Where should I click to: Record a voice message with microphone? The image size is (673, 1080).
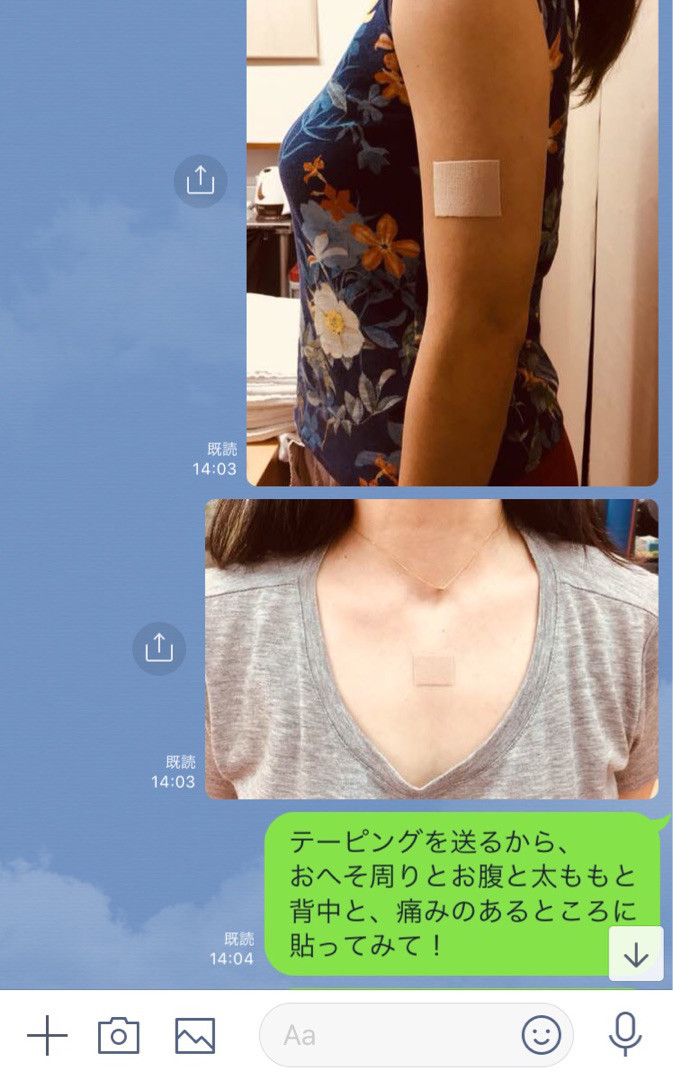[x=626, y=1034]
